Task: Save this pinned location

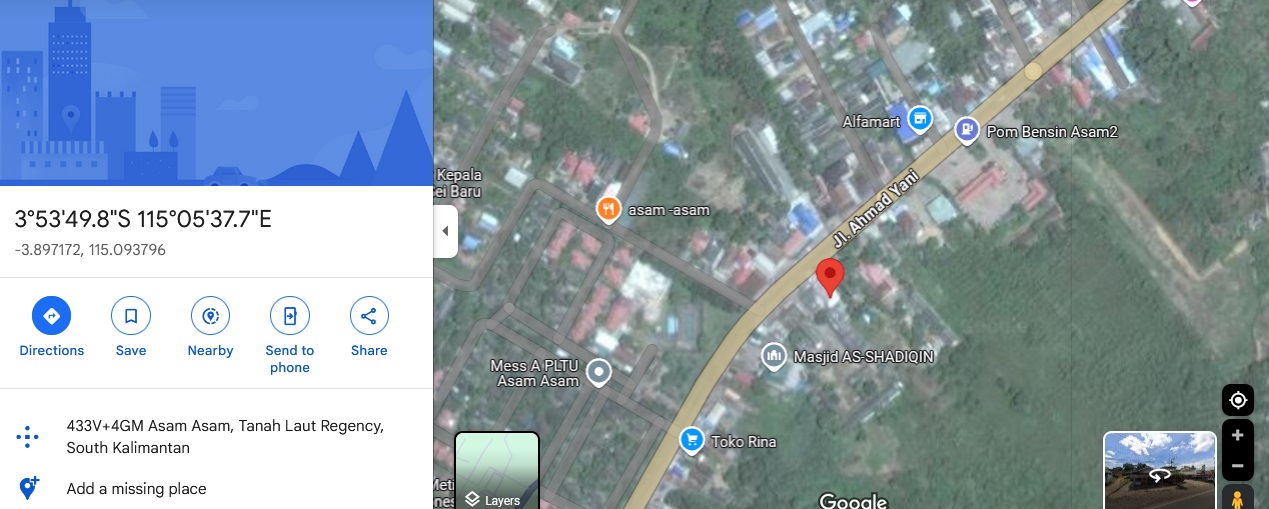Action: 130,316
